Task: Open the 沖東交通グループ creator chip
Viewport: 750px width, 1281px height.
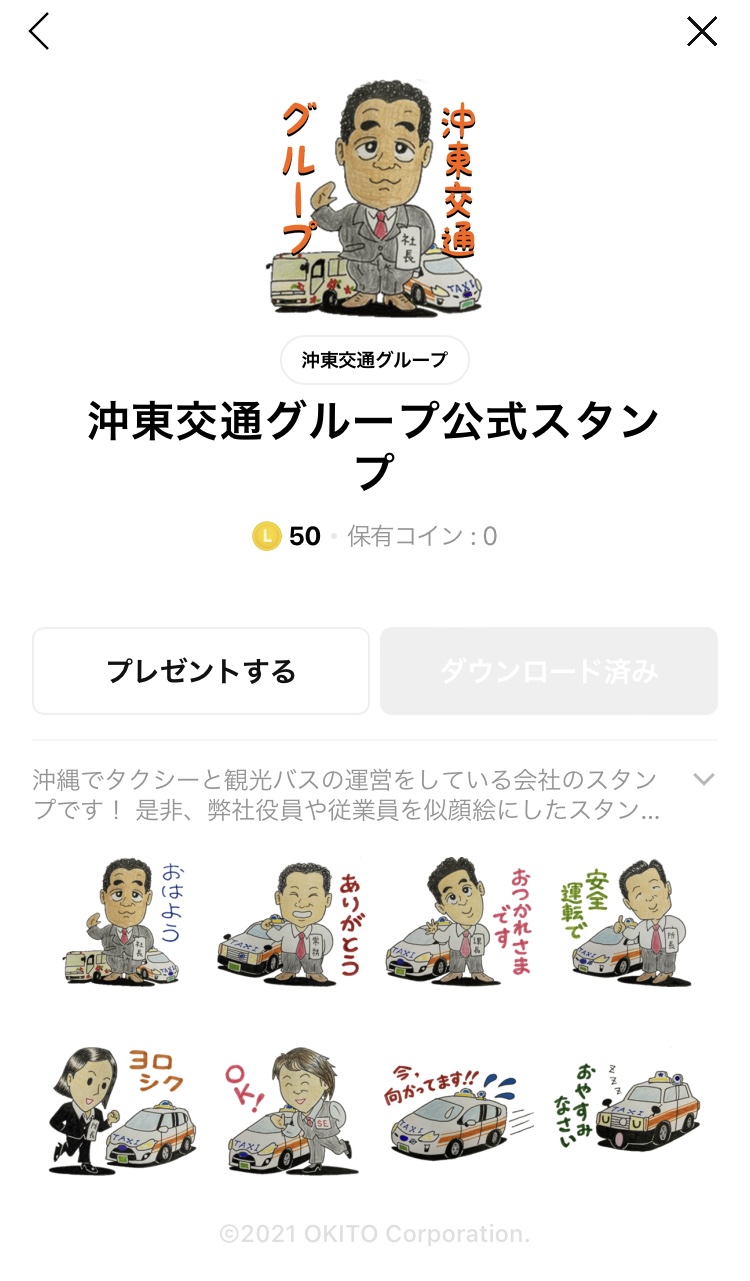Action: [x=374, y=360]
